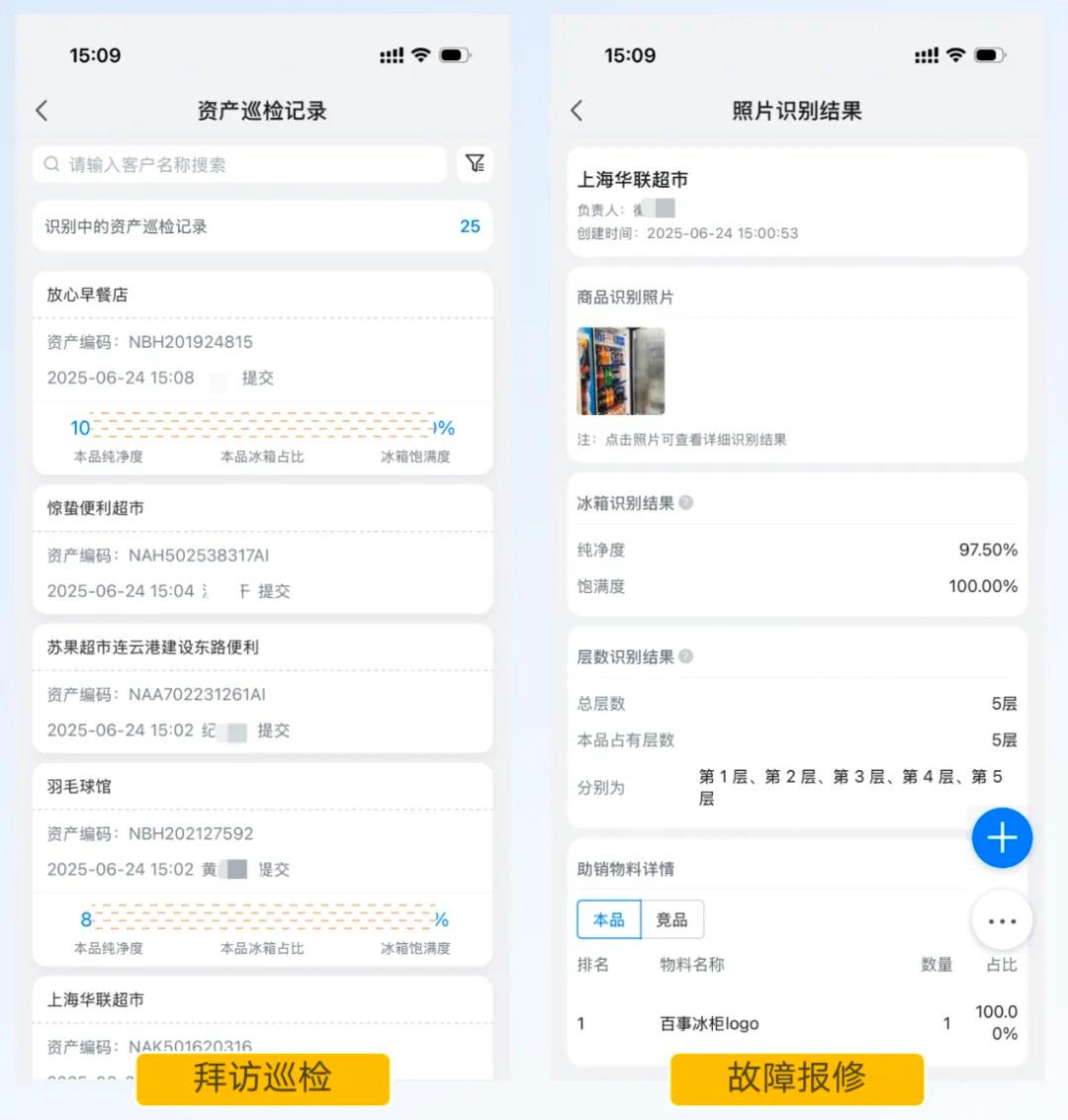Select the 本品 tab

coord(607,919)
